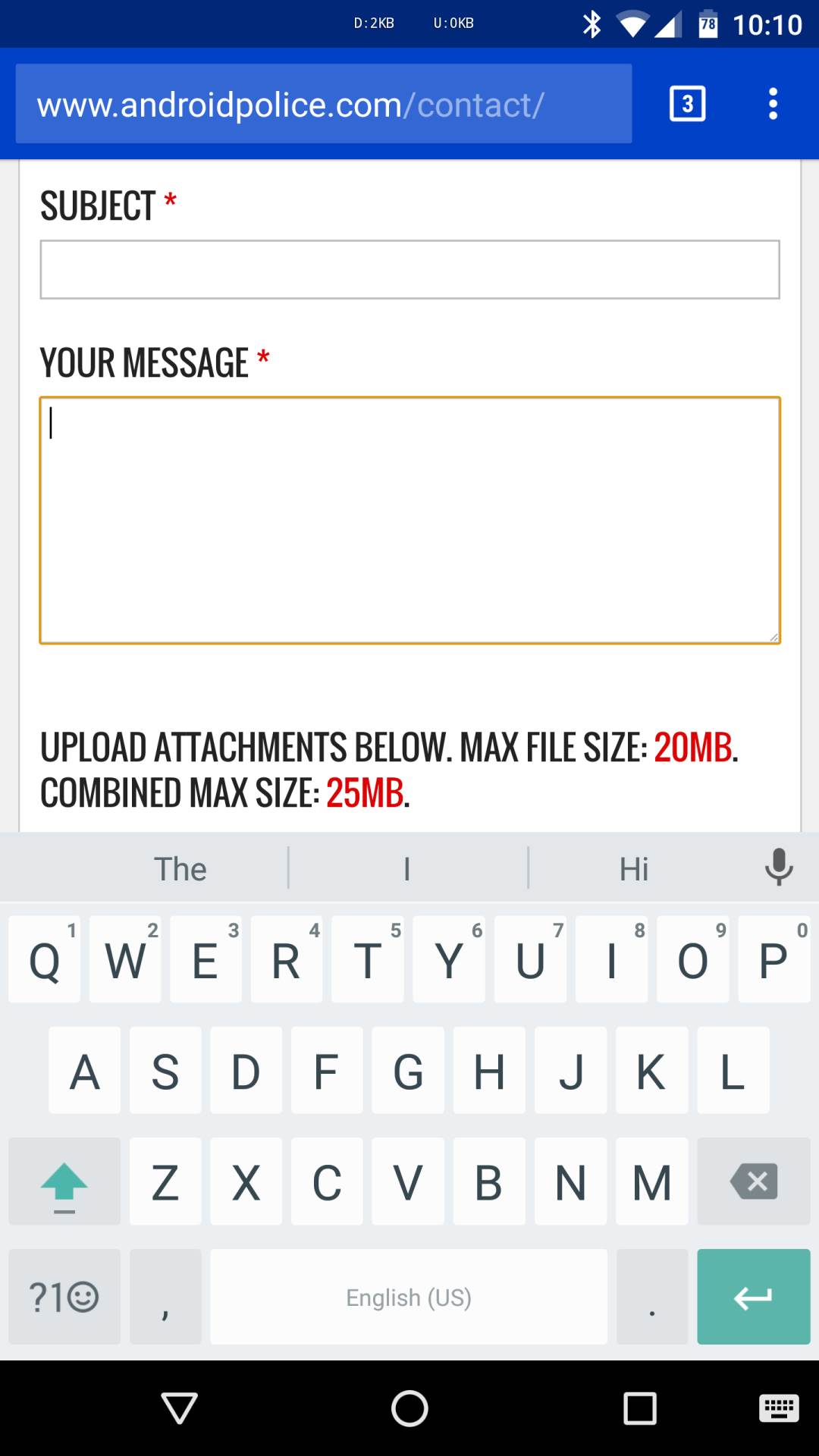Open the tab switcher showing 3 tabs
Viewport: 819px width, 1456px height.
click(687, 104)
